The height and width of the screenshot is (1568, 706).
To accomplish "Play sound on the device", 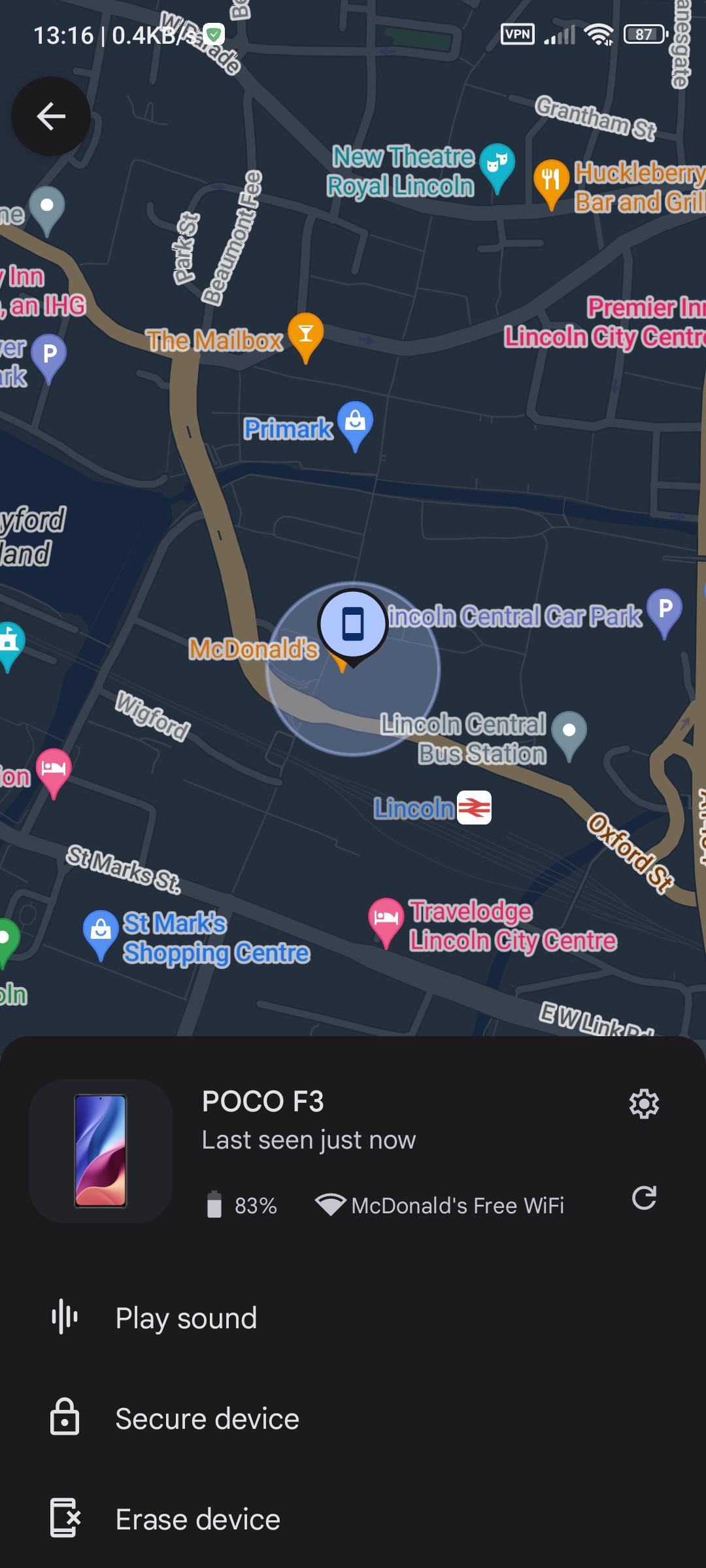I will (186, 1318).
